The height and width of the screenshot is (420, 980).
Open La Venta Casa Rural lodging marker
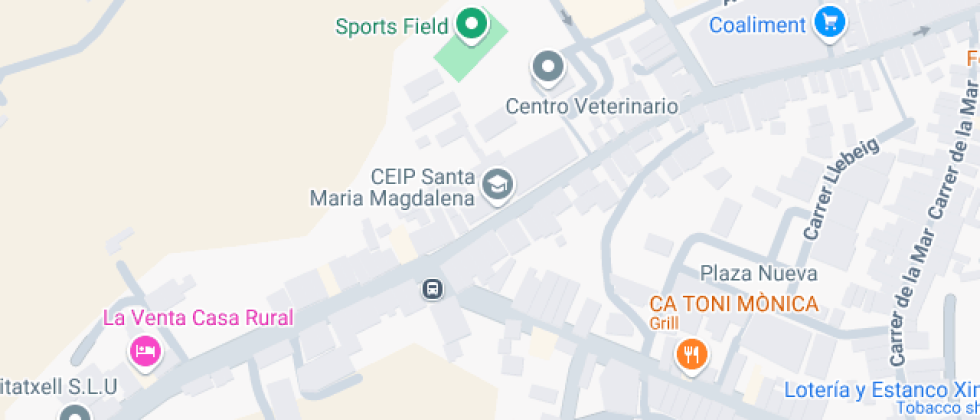click(145, 350)
